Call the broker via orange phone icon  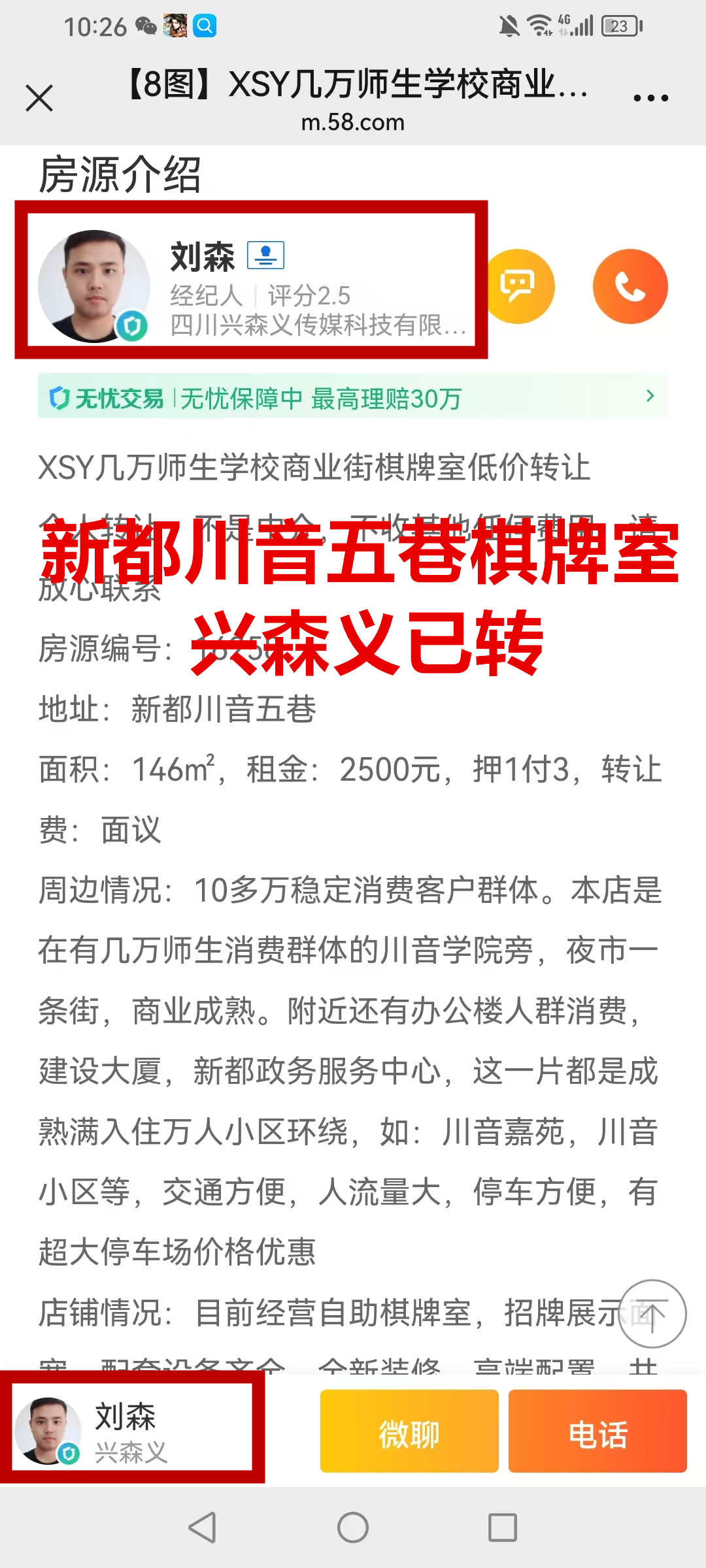[630, 286]
